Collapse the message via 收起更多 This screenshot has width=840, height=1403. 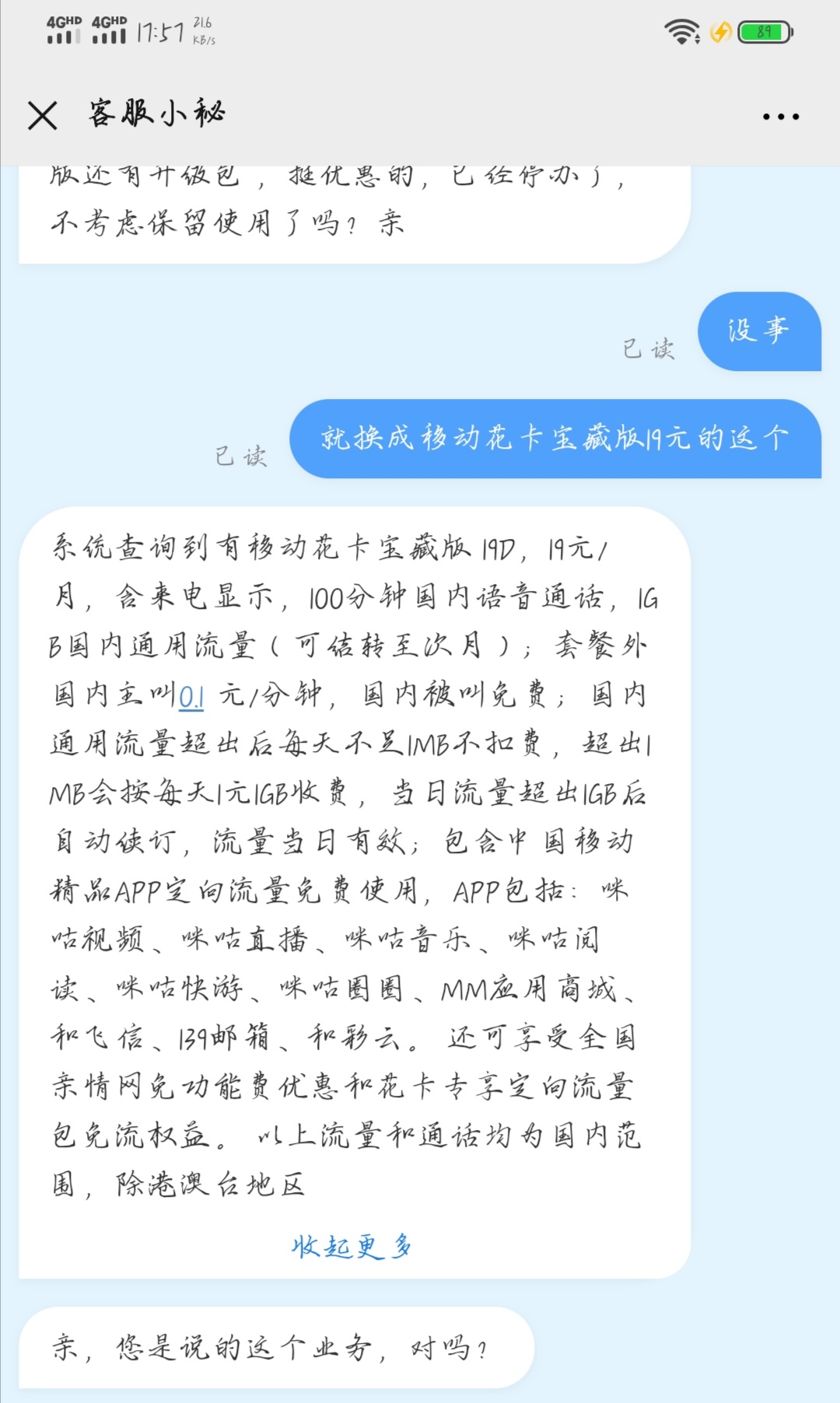pos(352,1247)
